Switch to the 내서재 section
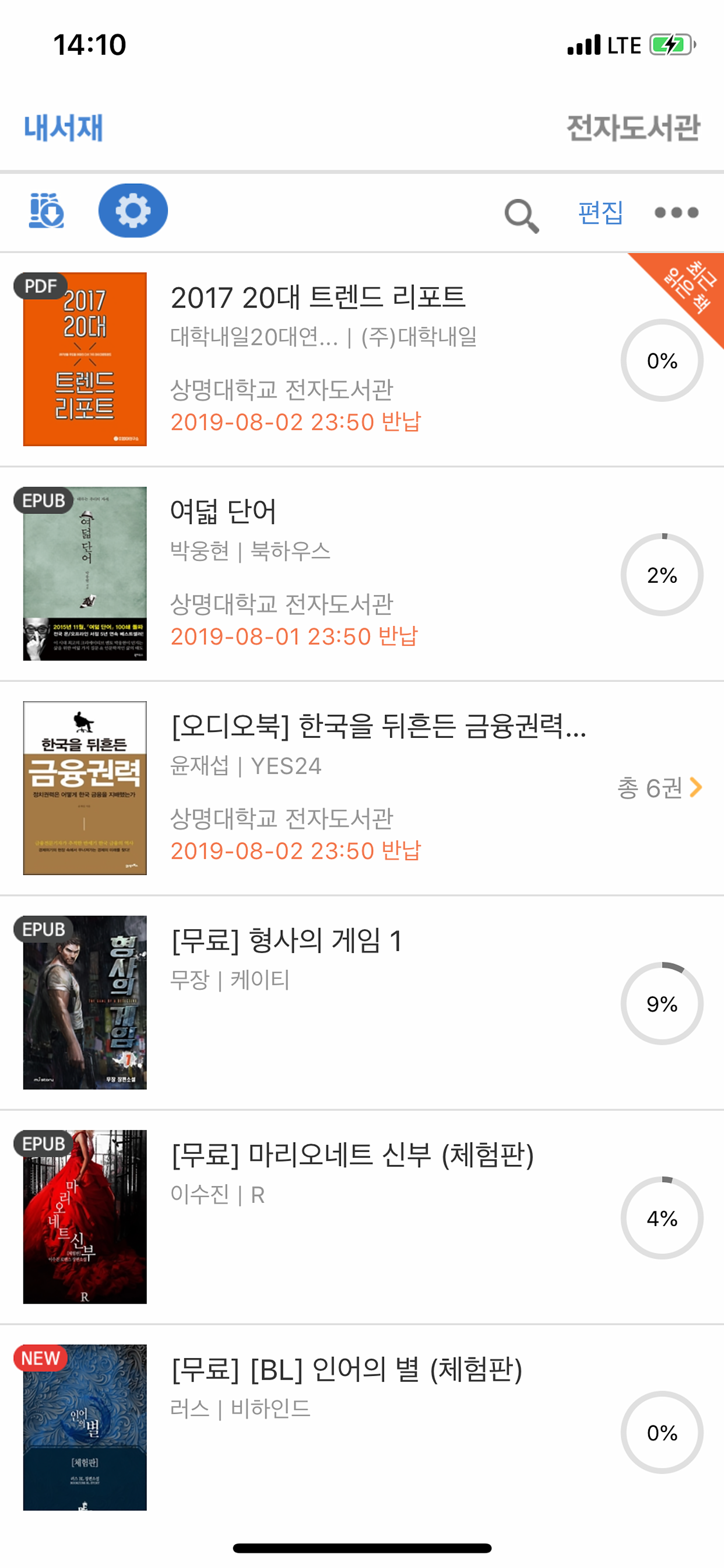The image size is (724, 1568). [x=62, y=128]
